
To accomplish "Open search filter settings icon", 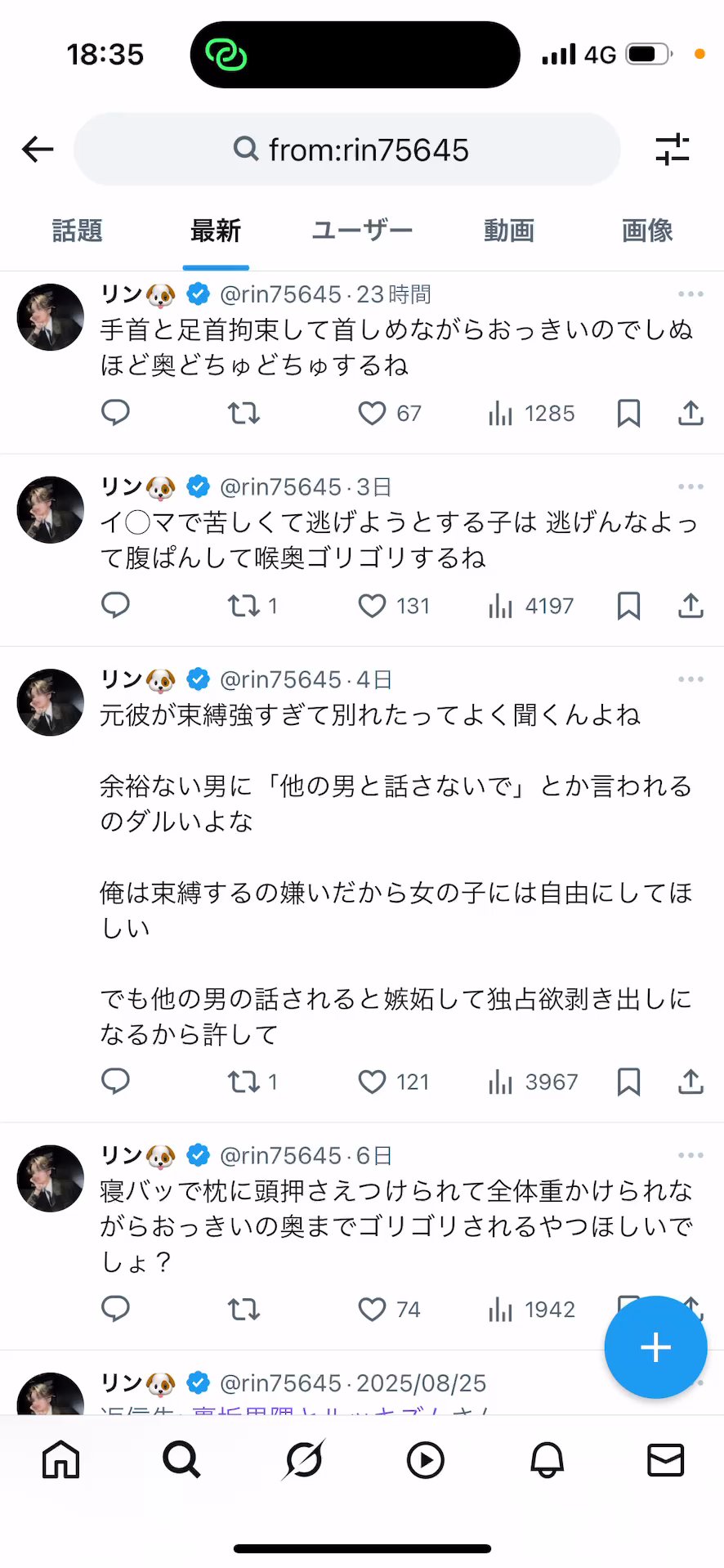I will pyautogui.click(x=673, y=150).
